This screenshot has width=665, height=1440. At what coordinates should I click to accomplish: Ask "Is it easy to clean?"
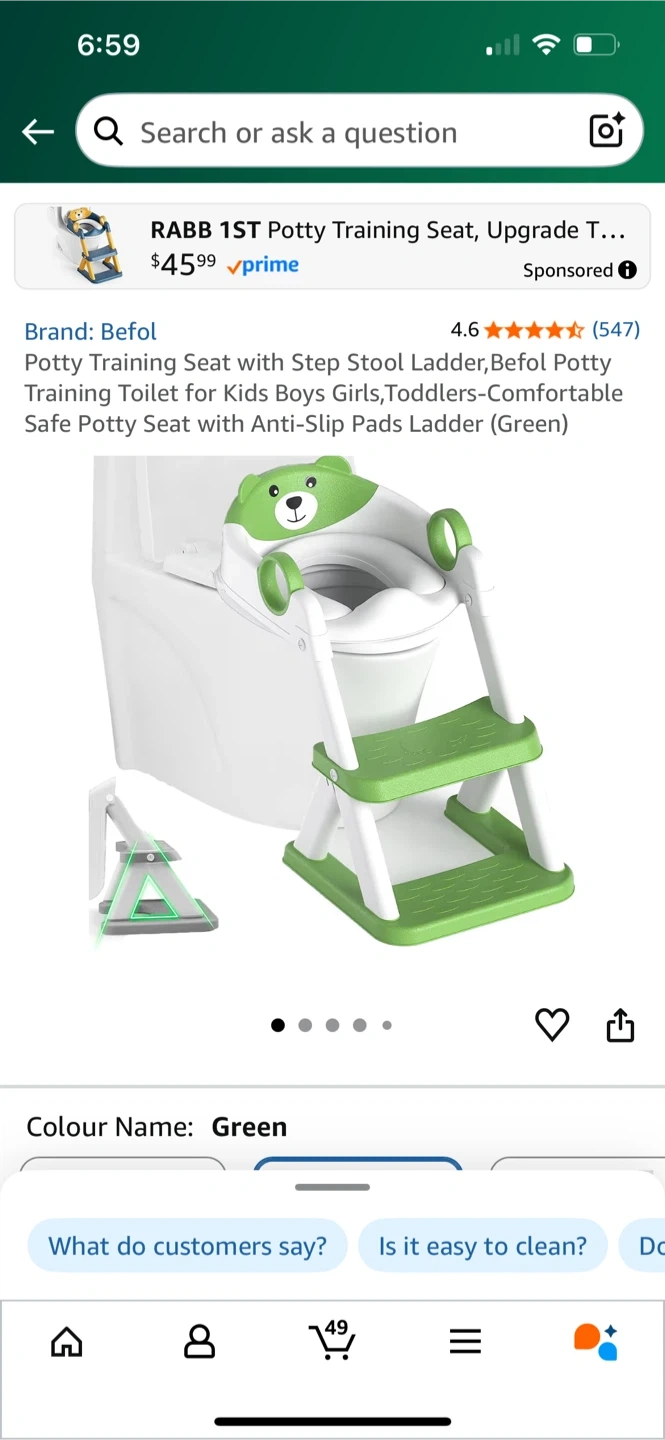[482, 1246]
